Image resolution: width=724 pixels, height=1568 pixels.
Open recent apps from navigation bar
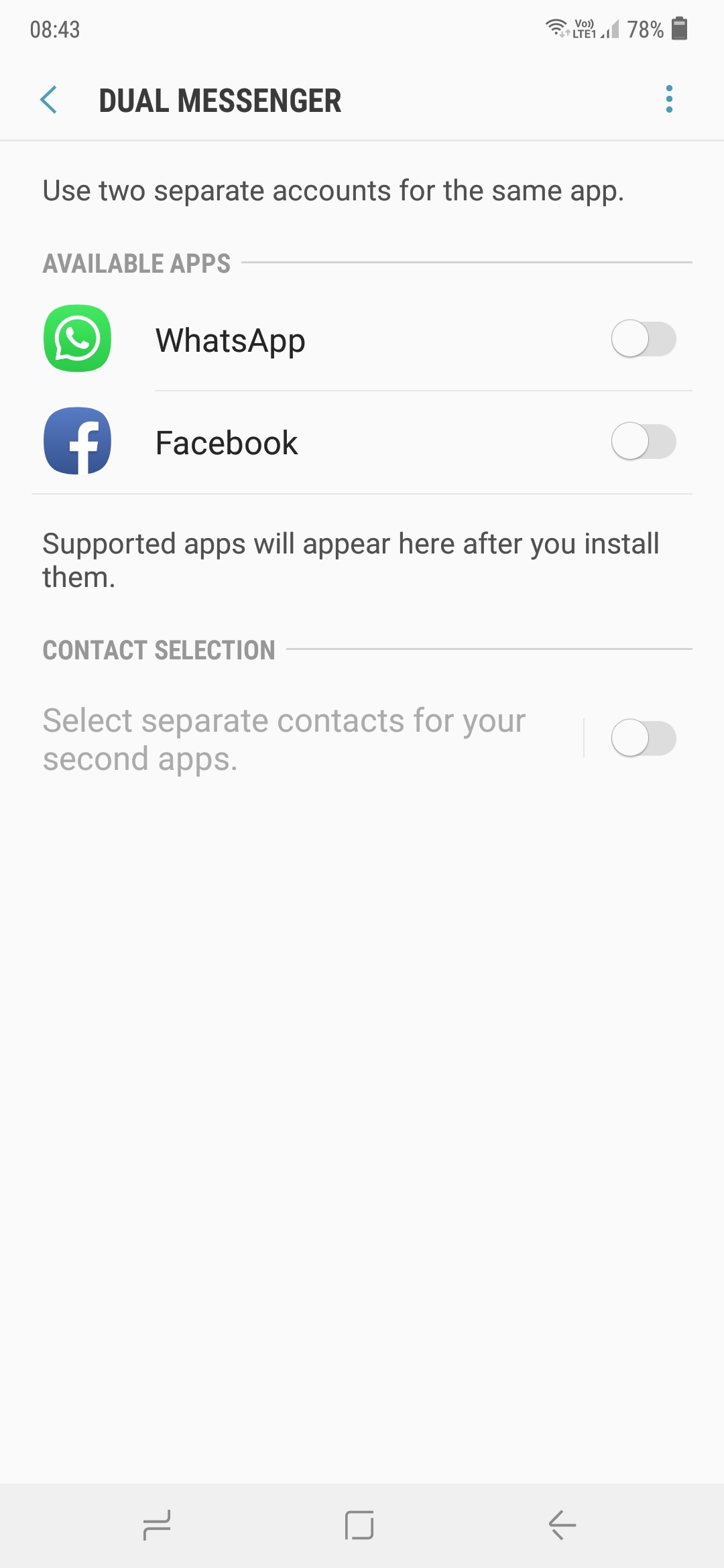click(157, 1525)
